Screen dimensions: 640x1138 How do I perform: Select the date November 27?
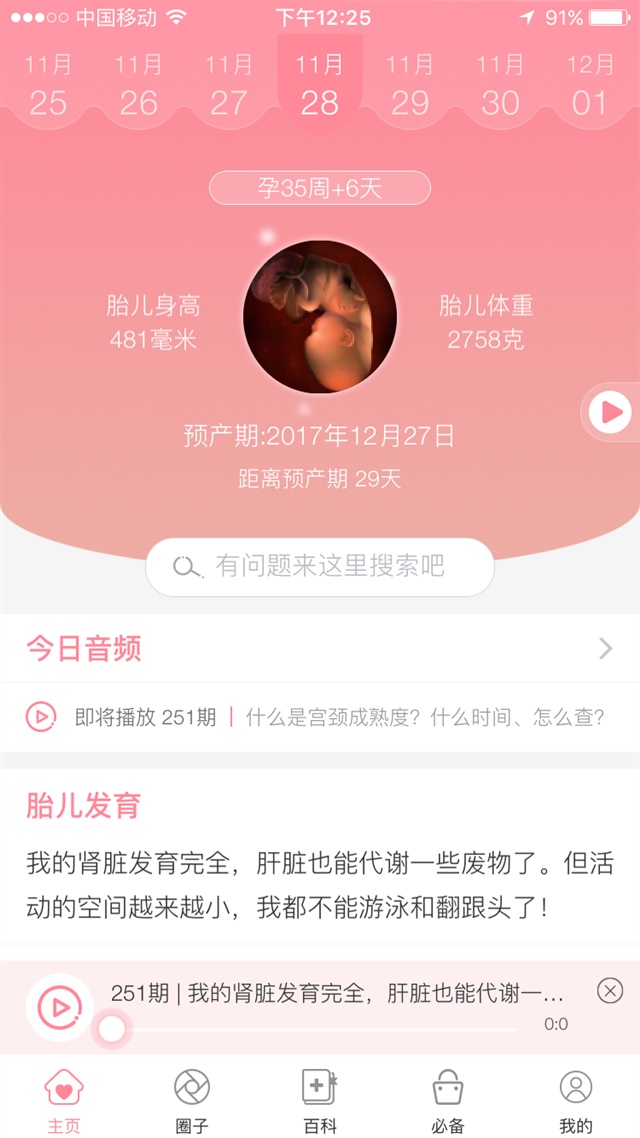229,85
